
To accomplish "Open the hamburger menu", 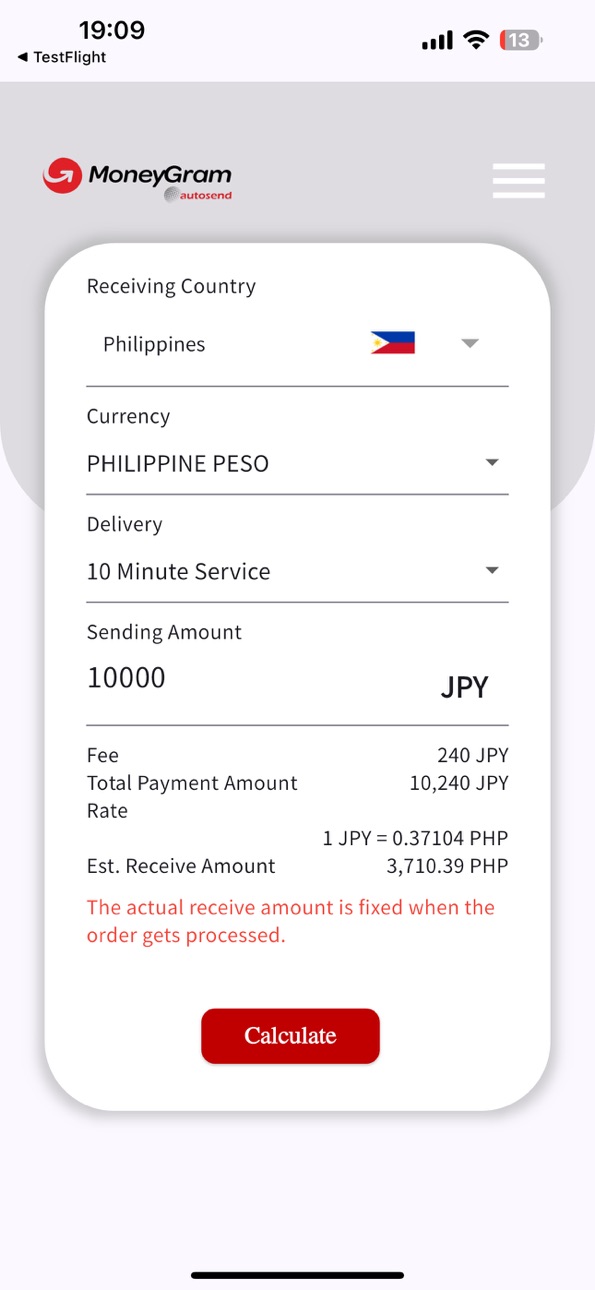I will click(518, 180).
